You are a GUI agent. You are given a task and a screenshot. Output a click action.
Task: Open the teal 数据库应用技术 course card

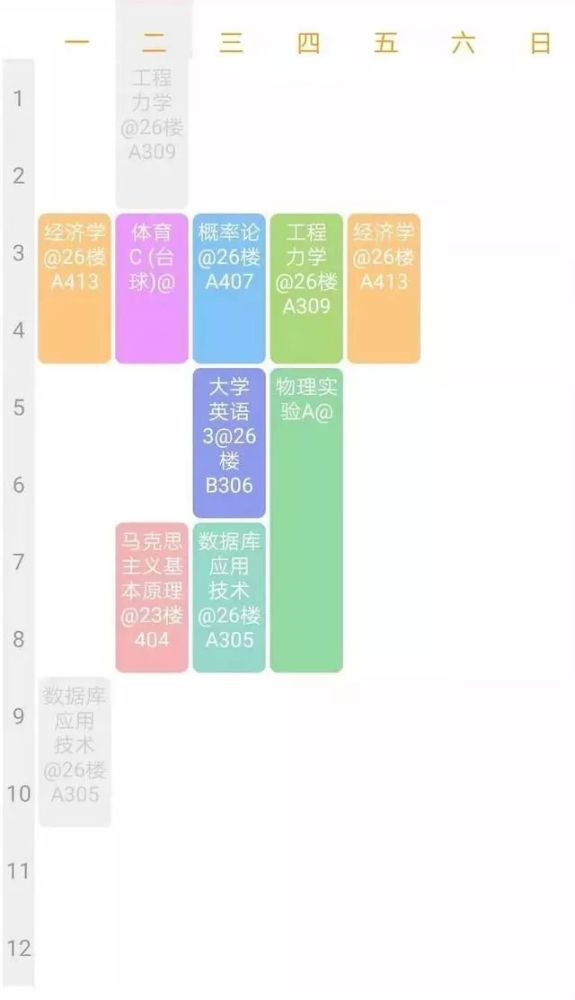point(229,598)
